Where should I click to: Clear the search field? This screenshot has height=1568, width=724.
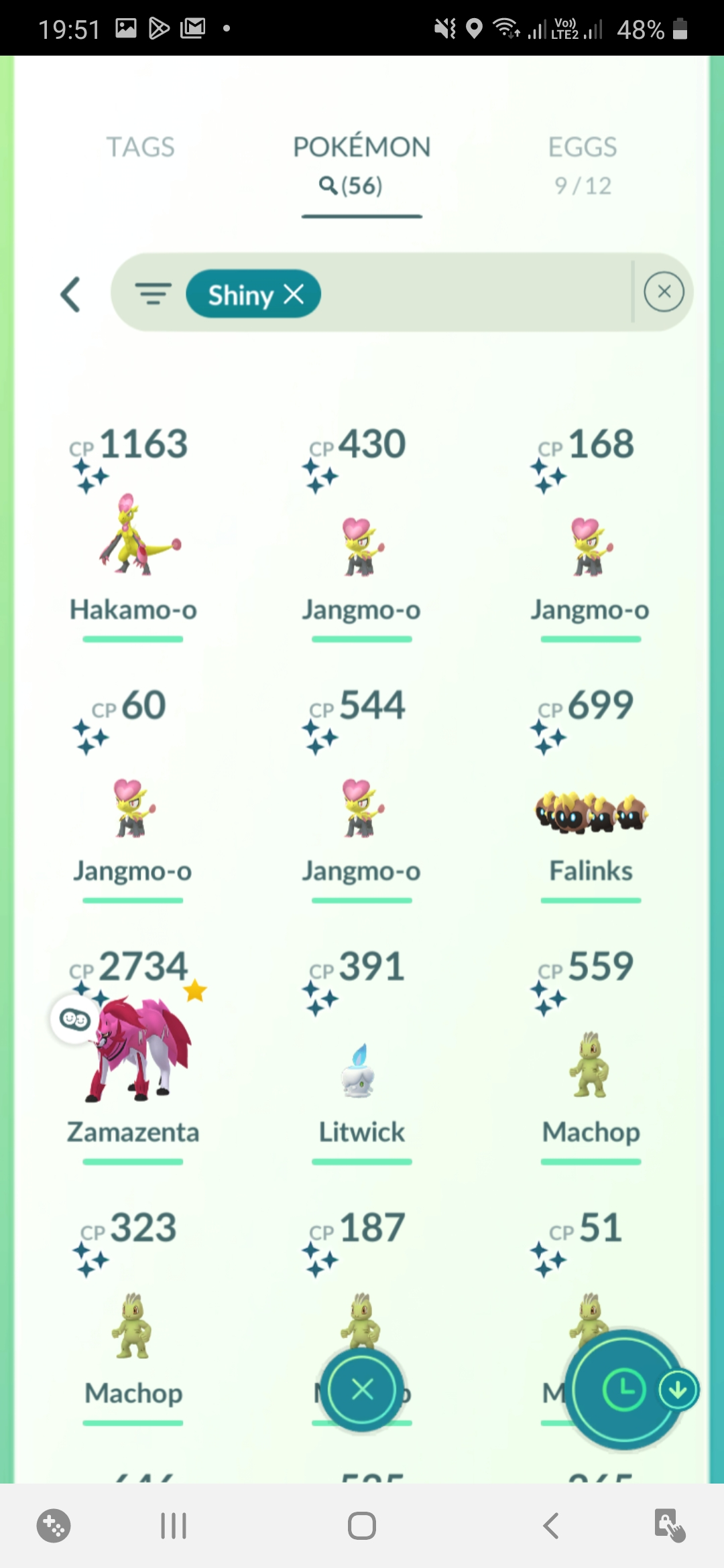pos(664,292)
